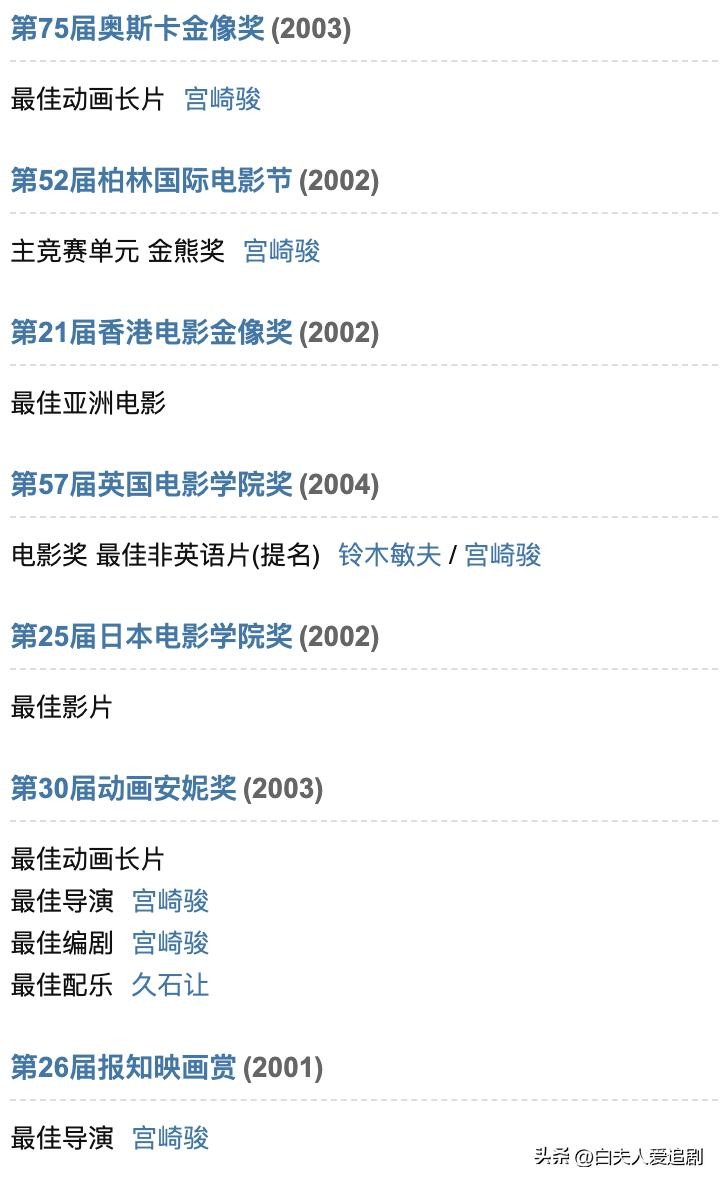The image size is (720, 1182).
Task: Tap 宫崎骏 next to 铃木敏夫
Action: (502, 555)
